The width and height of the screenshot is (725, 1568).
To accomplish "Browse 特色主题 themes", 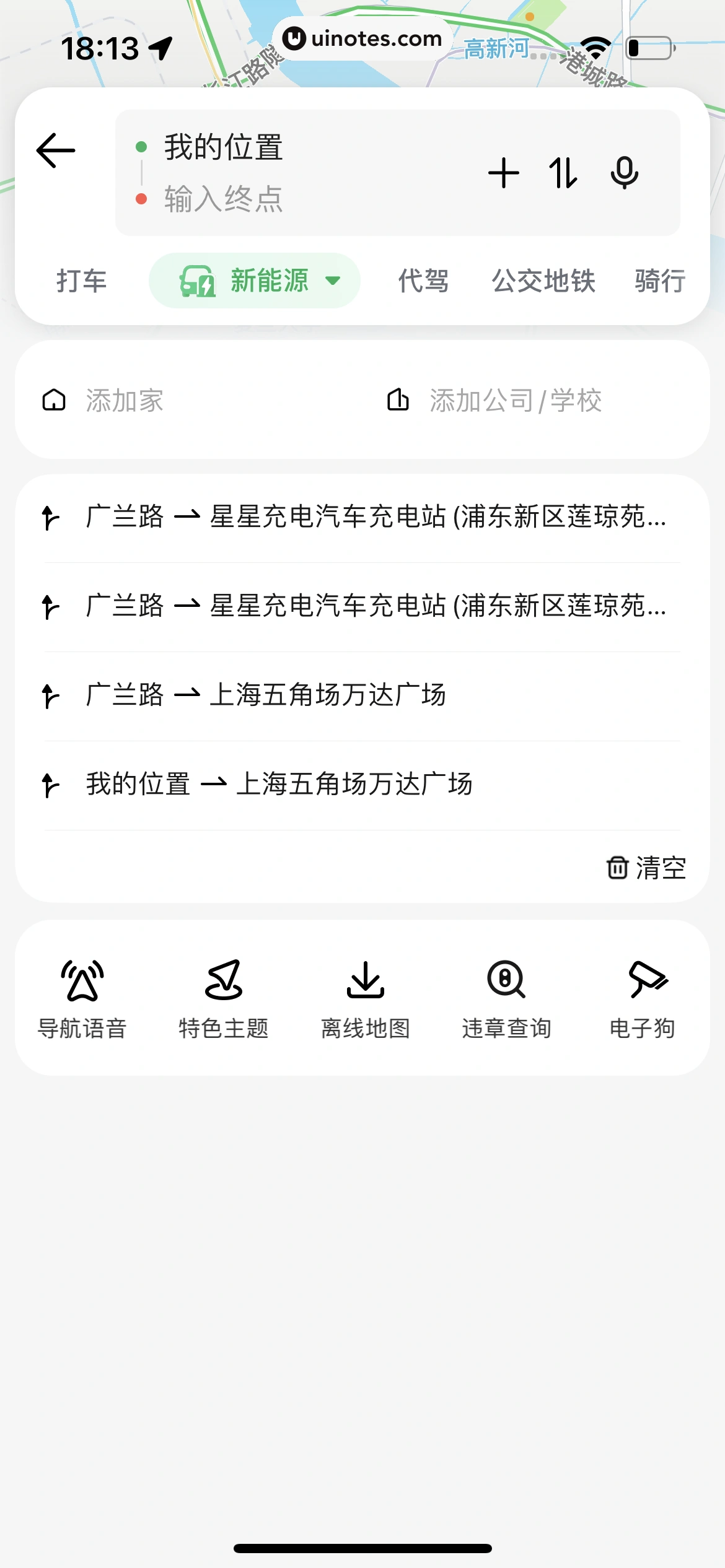I will tap(224, 998).
